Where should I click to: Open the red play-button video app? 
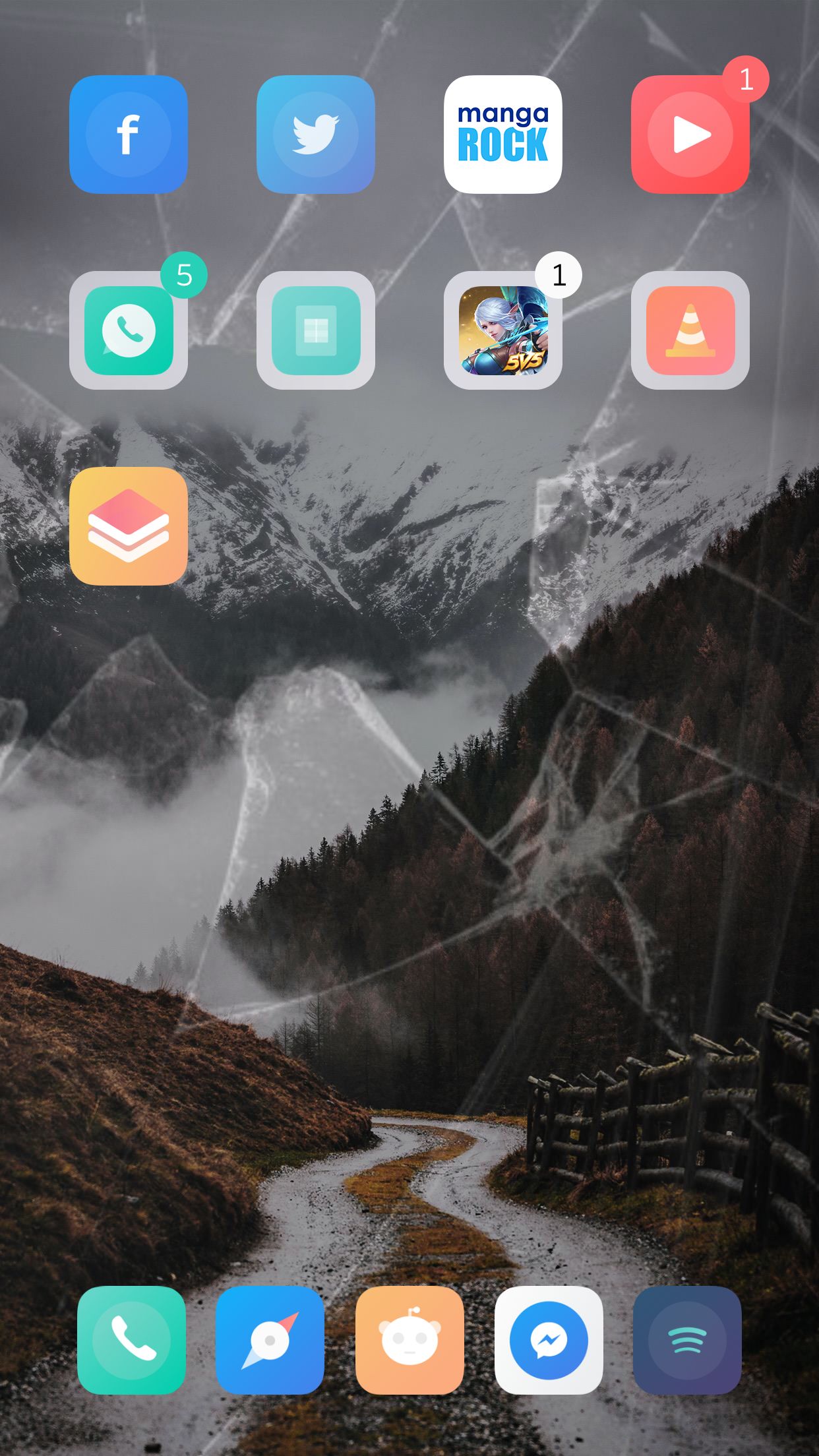tap(690, 135)
